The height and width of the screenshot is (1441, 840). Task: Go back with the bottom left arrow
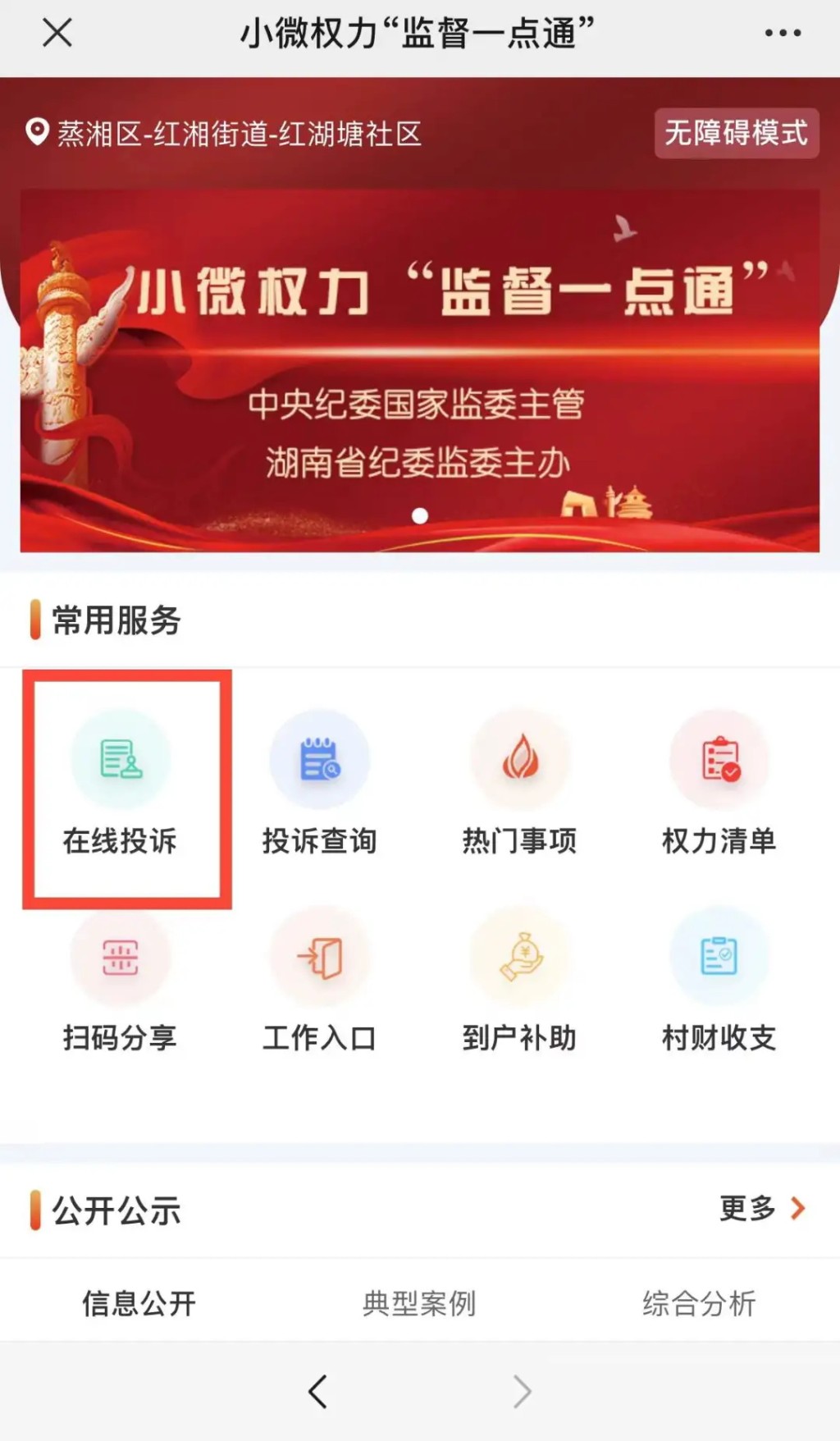tap(318, 1392)
